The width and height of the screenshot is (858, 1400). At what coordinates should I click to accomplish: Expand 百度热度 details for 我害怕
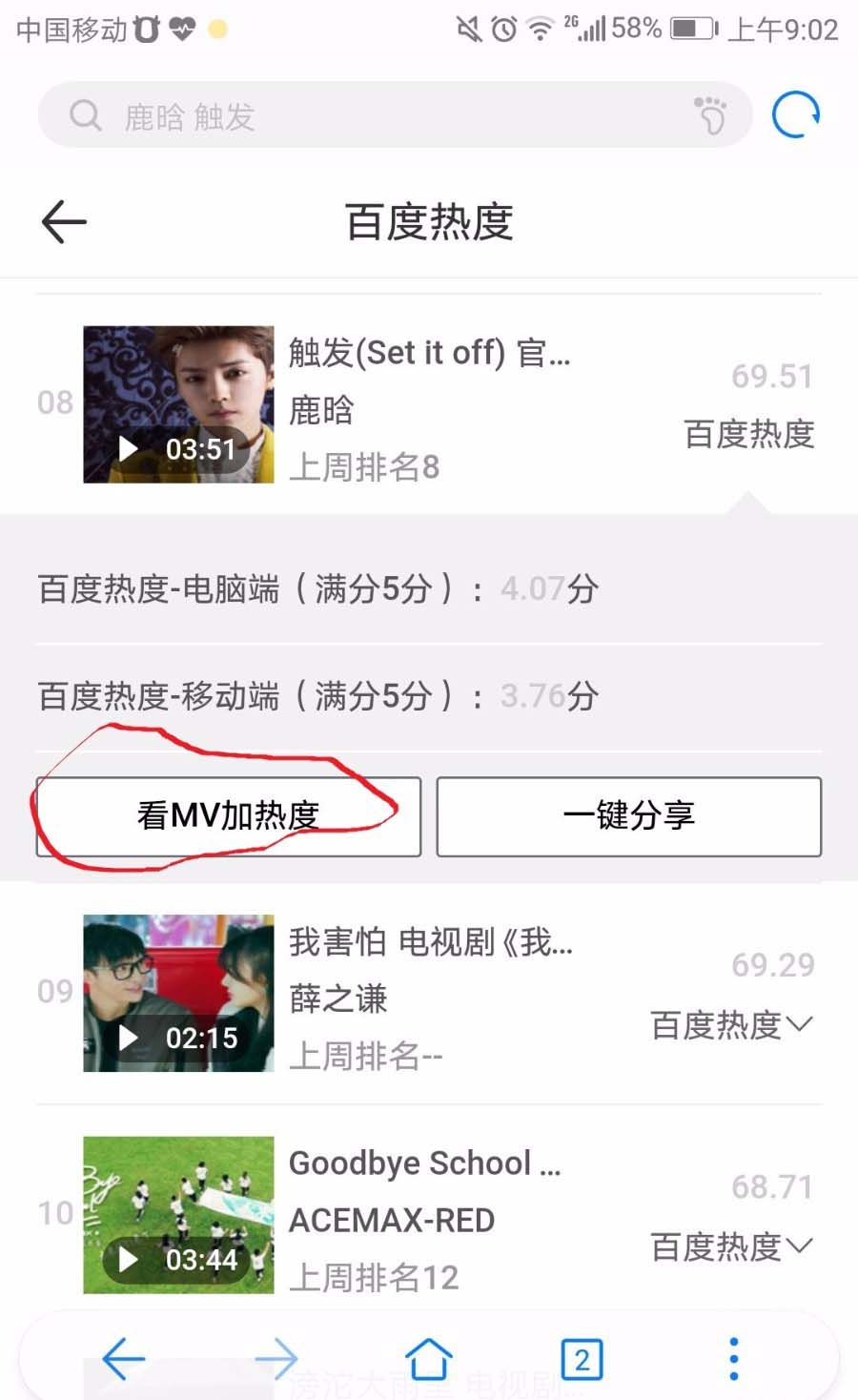click(x=731, y=1025)
